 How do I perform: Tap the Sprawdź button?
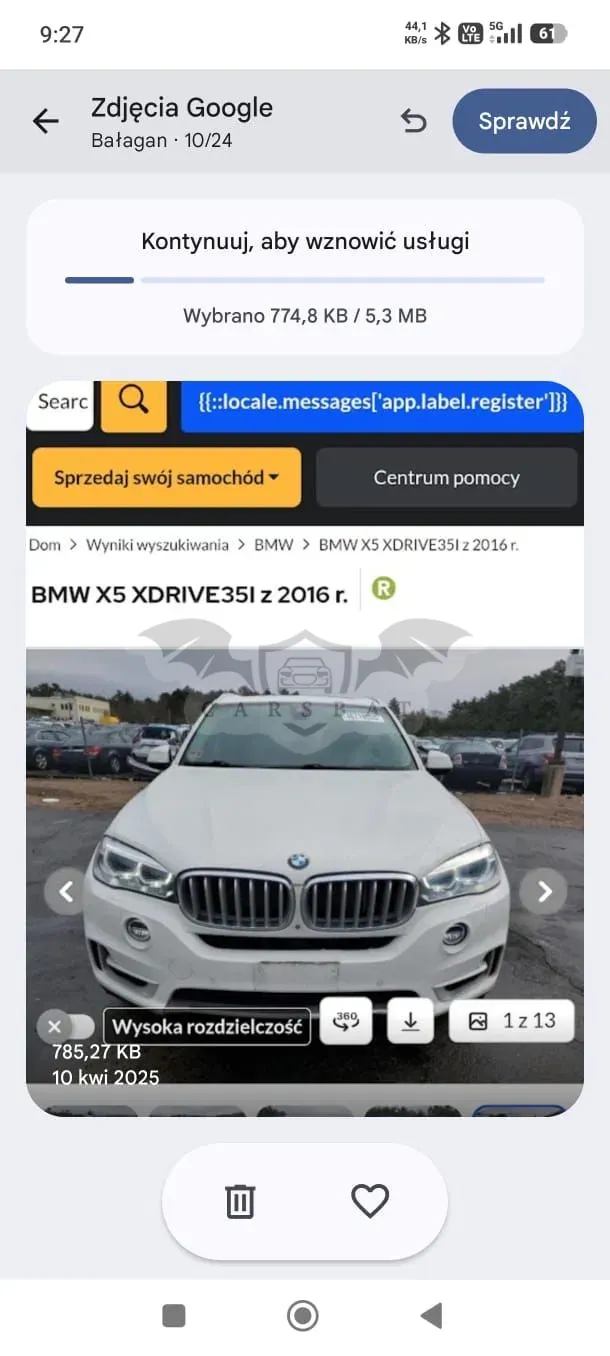click(x=524, y=121)
